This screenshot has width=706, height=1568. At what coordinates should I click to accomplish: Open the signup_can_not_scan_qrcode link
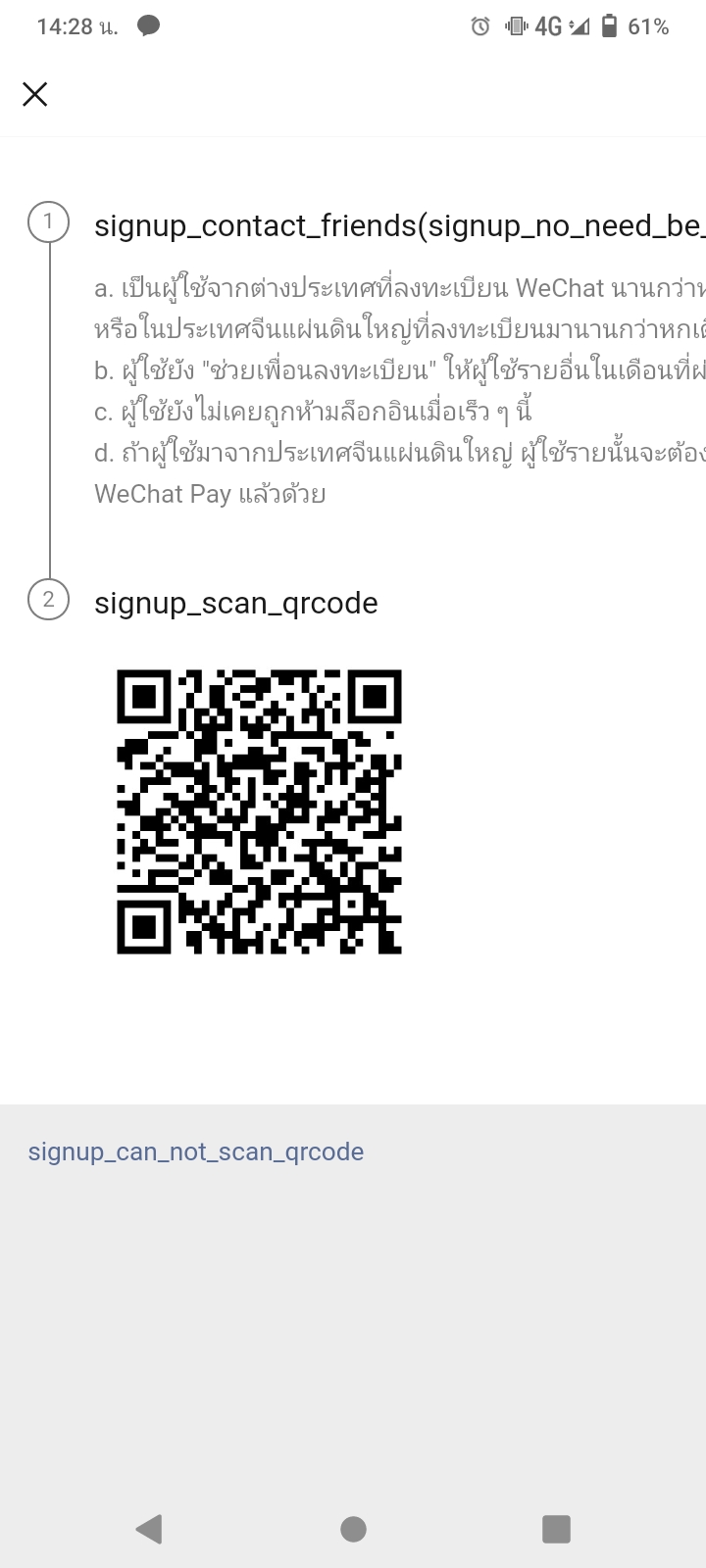point(196,1151)
